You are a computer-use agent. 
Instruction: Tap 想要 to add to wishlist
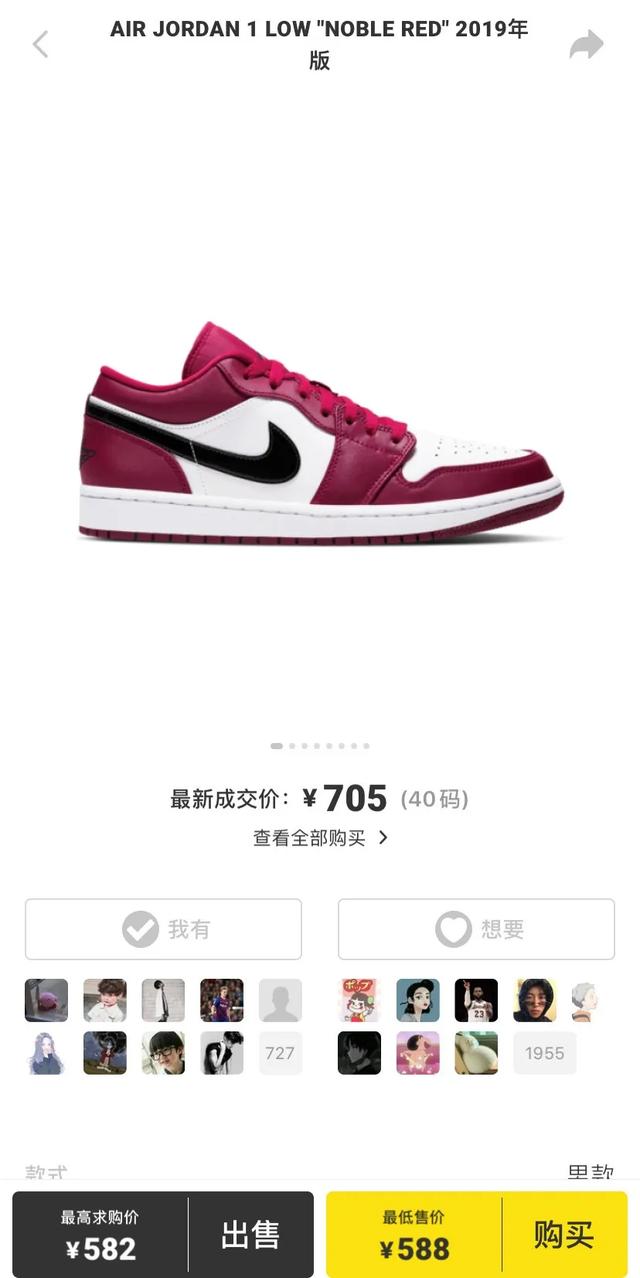click(476, 929)
